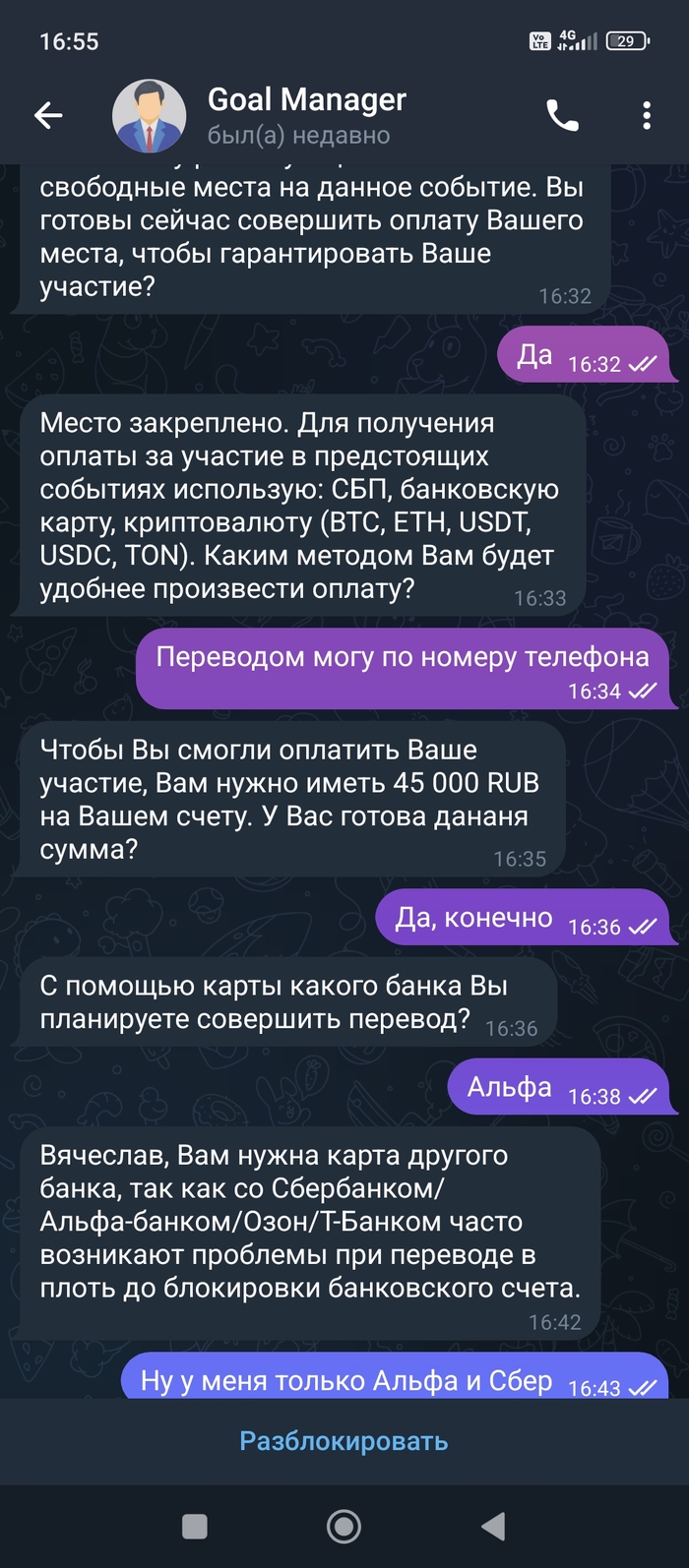Go back with the system navigation triangle

pos(493,1526)
